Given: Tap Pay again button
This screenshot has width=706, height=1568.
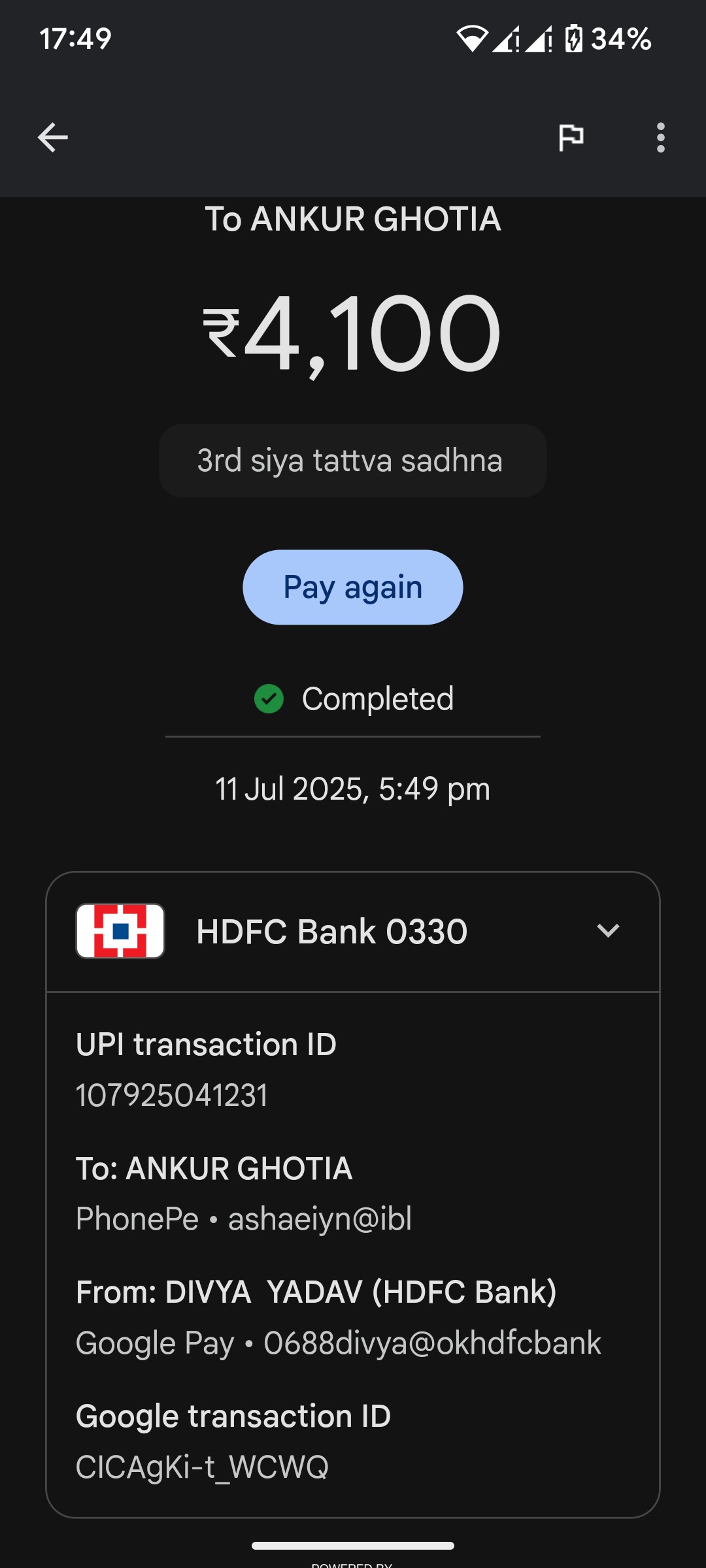Looking at the screenshot, I should coord(353,587).
